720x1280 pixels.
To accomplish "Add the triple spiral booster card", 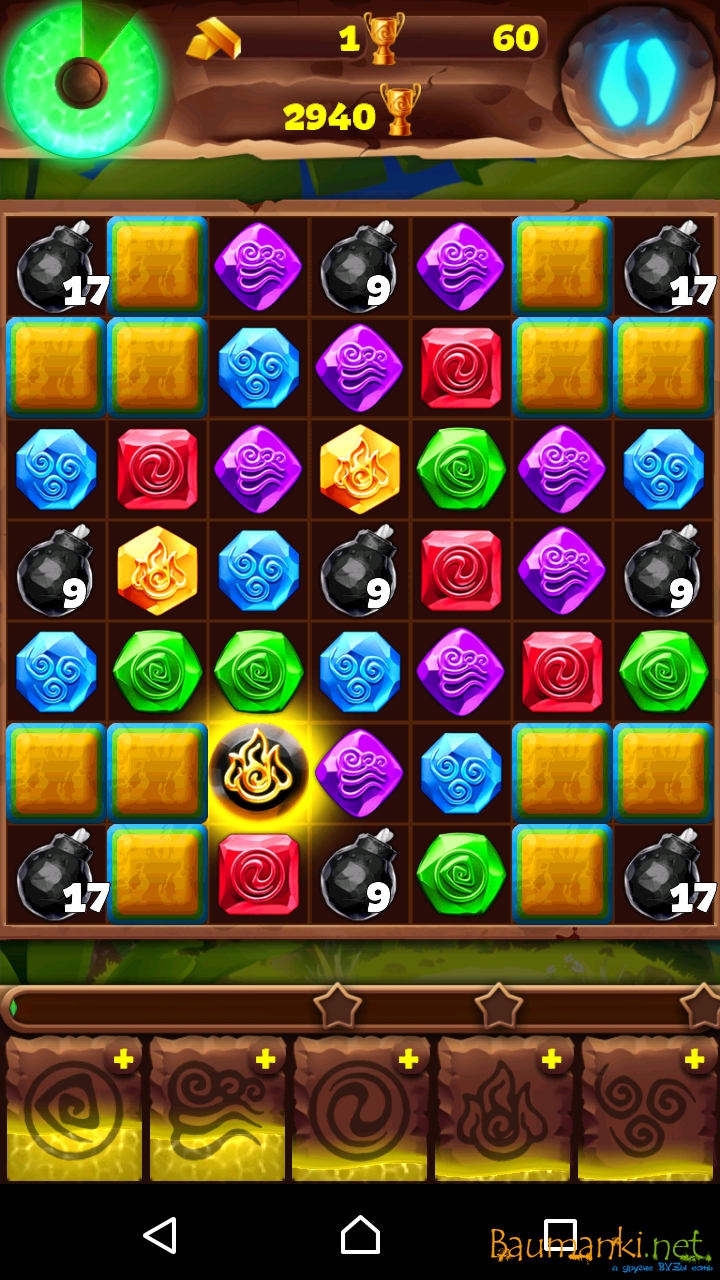I will (x=693, y=1060).
